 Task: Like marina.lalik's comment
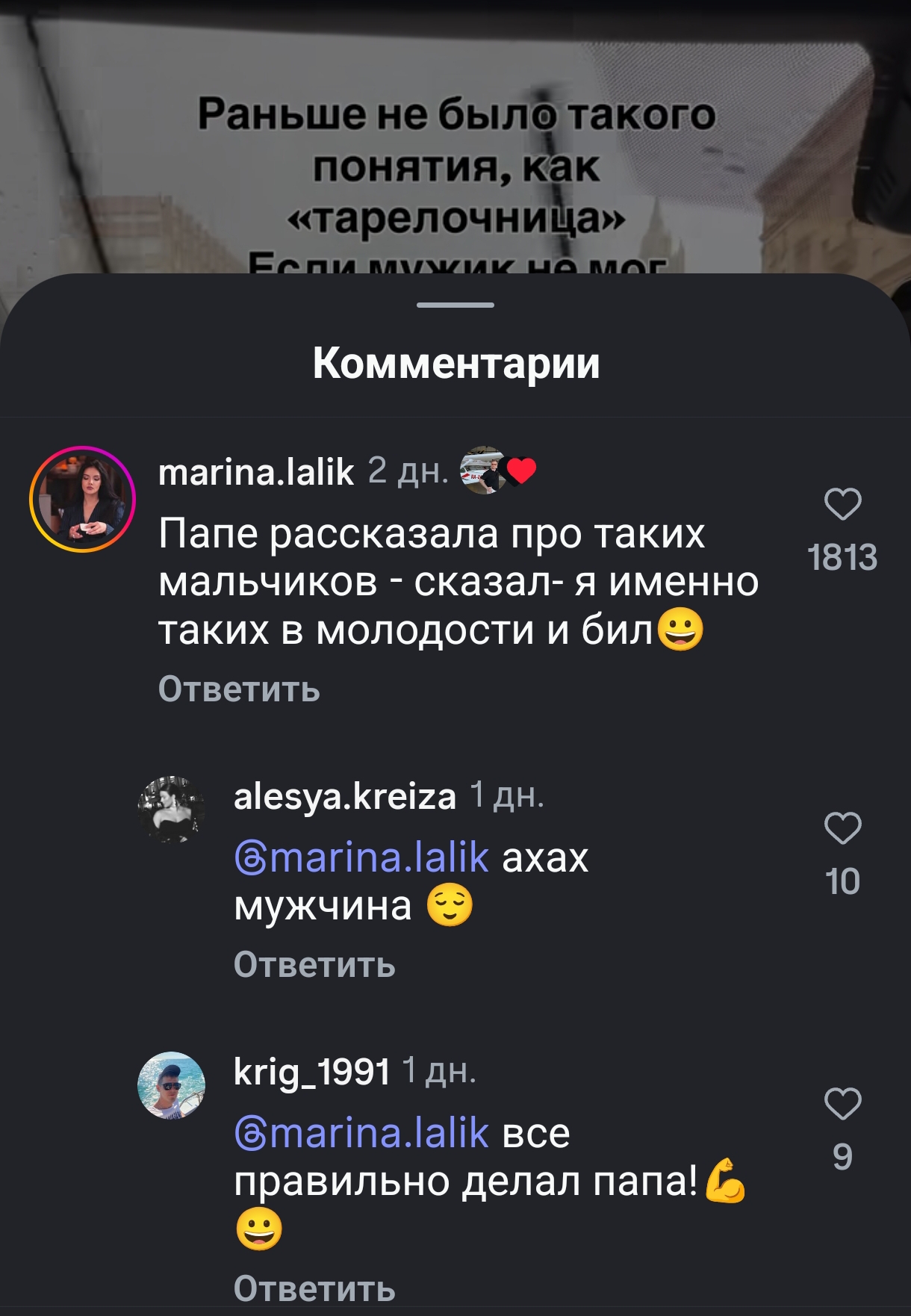tap(842, 505)
